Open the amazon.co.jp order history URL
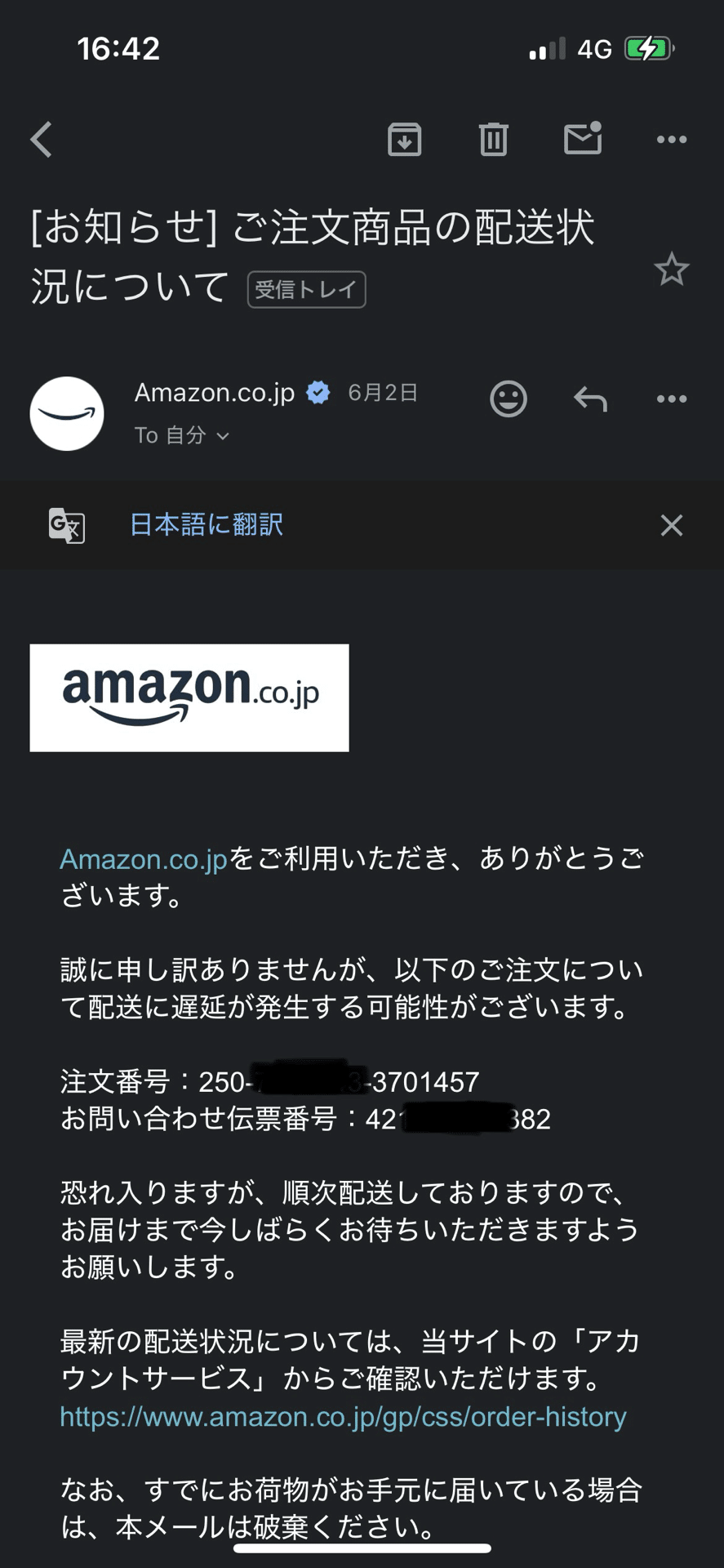 click(340, 1419)
